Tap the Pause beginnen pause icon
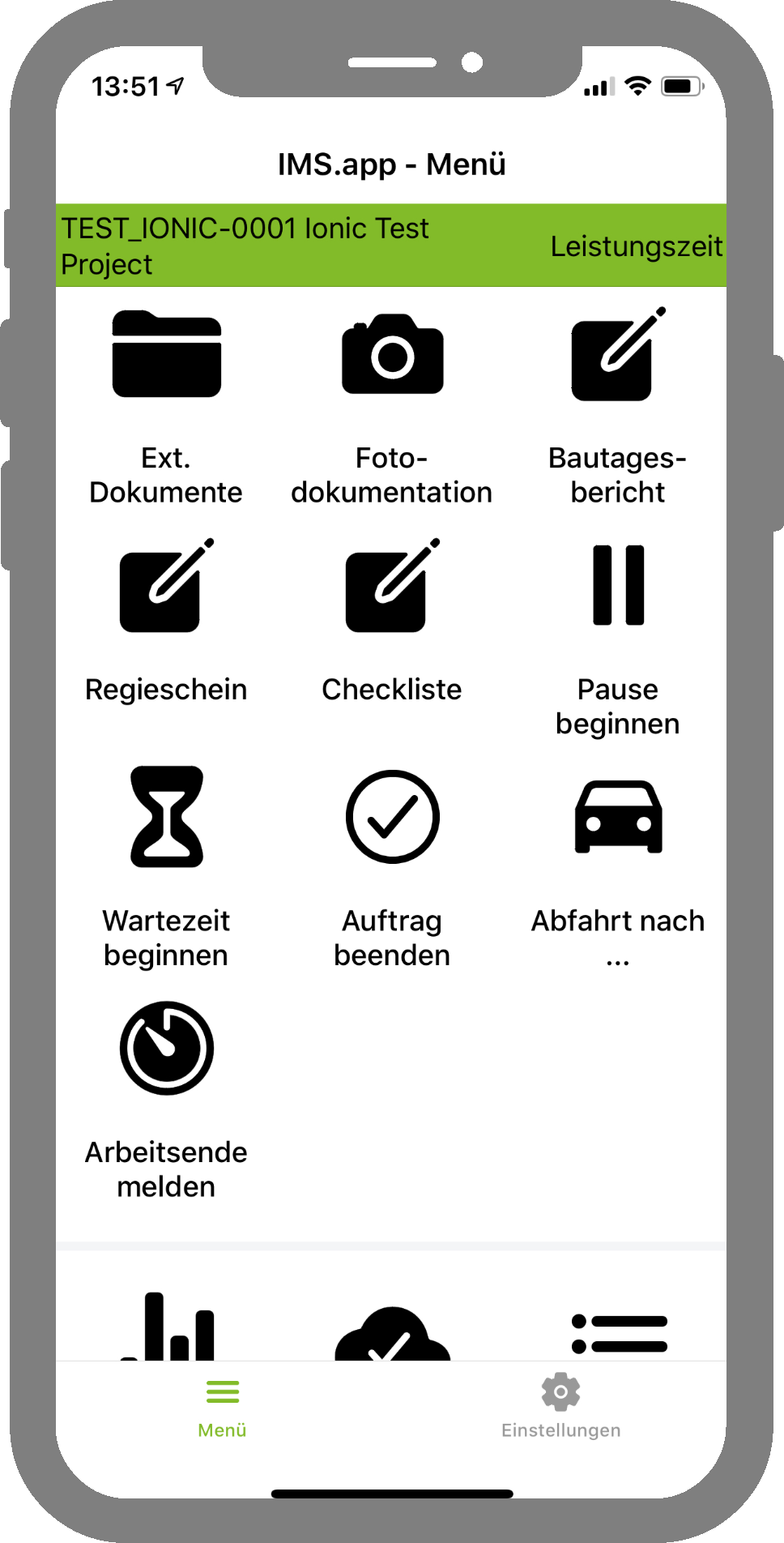The height and width of the screenshot is (1543, 784). [617, 586]
